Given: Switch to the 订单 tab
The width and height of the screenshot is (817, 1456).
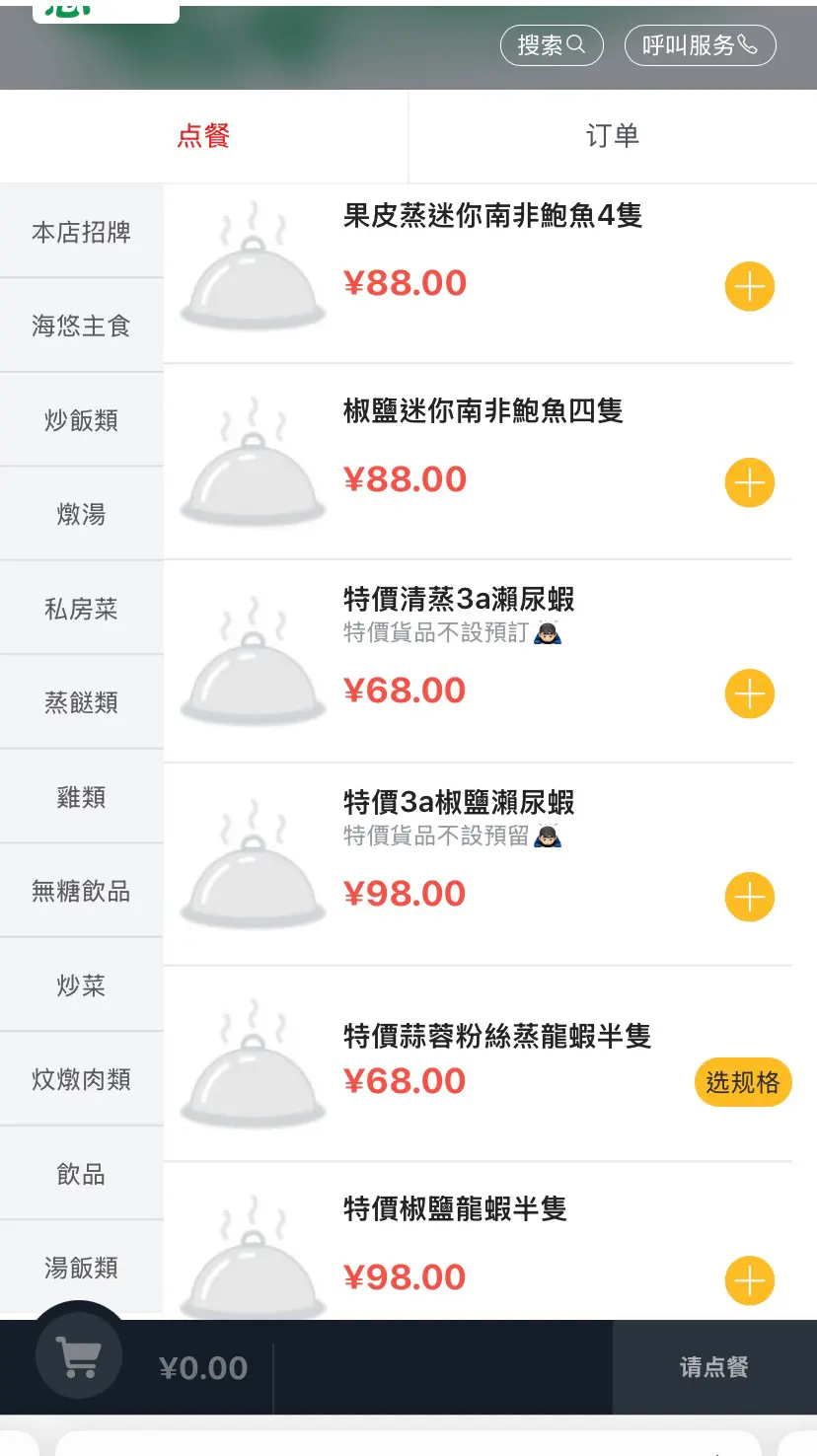Looking at the screenshot, I should point(613,136).
